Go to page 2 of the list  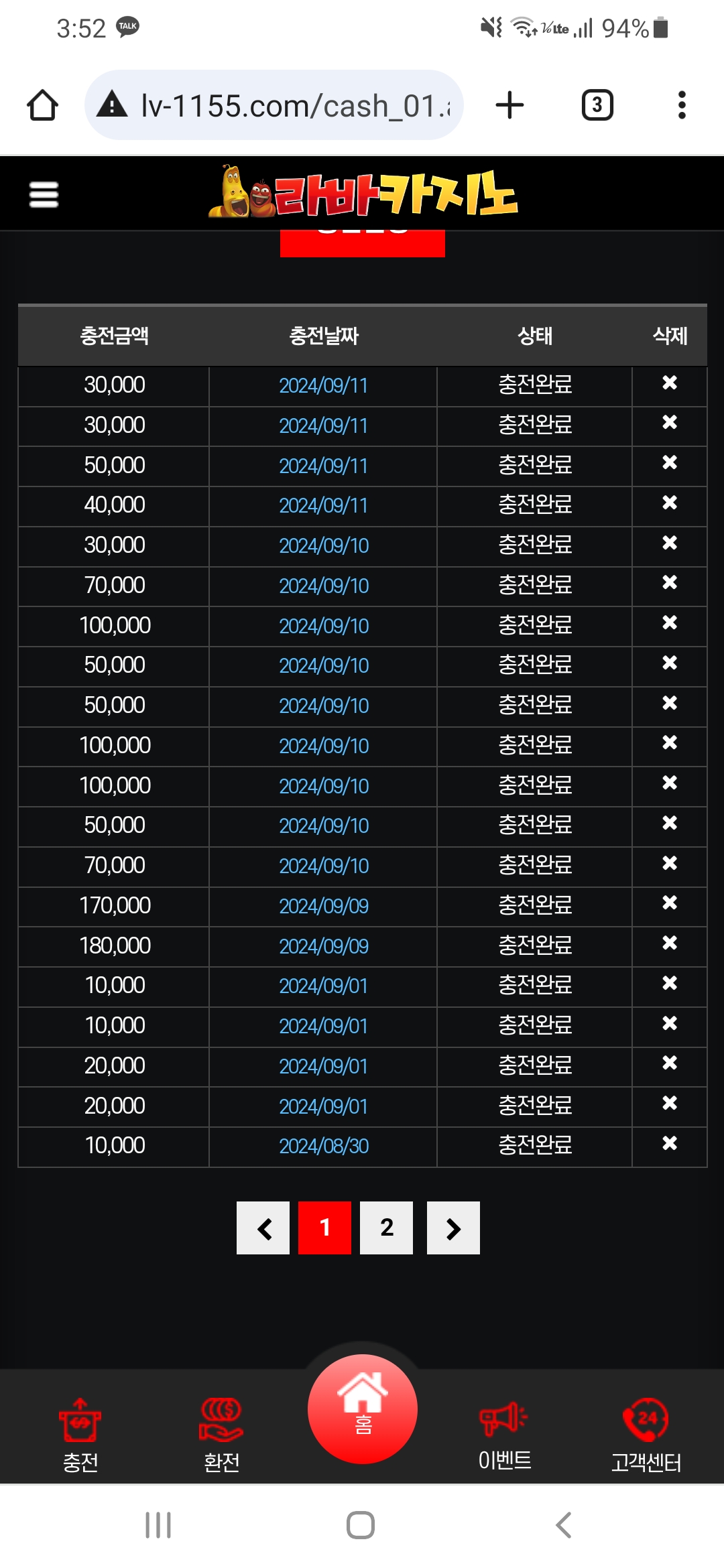coord(386,1228)
